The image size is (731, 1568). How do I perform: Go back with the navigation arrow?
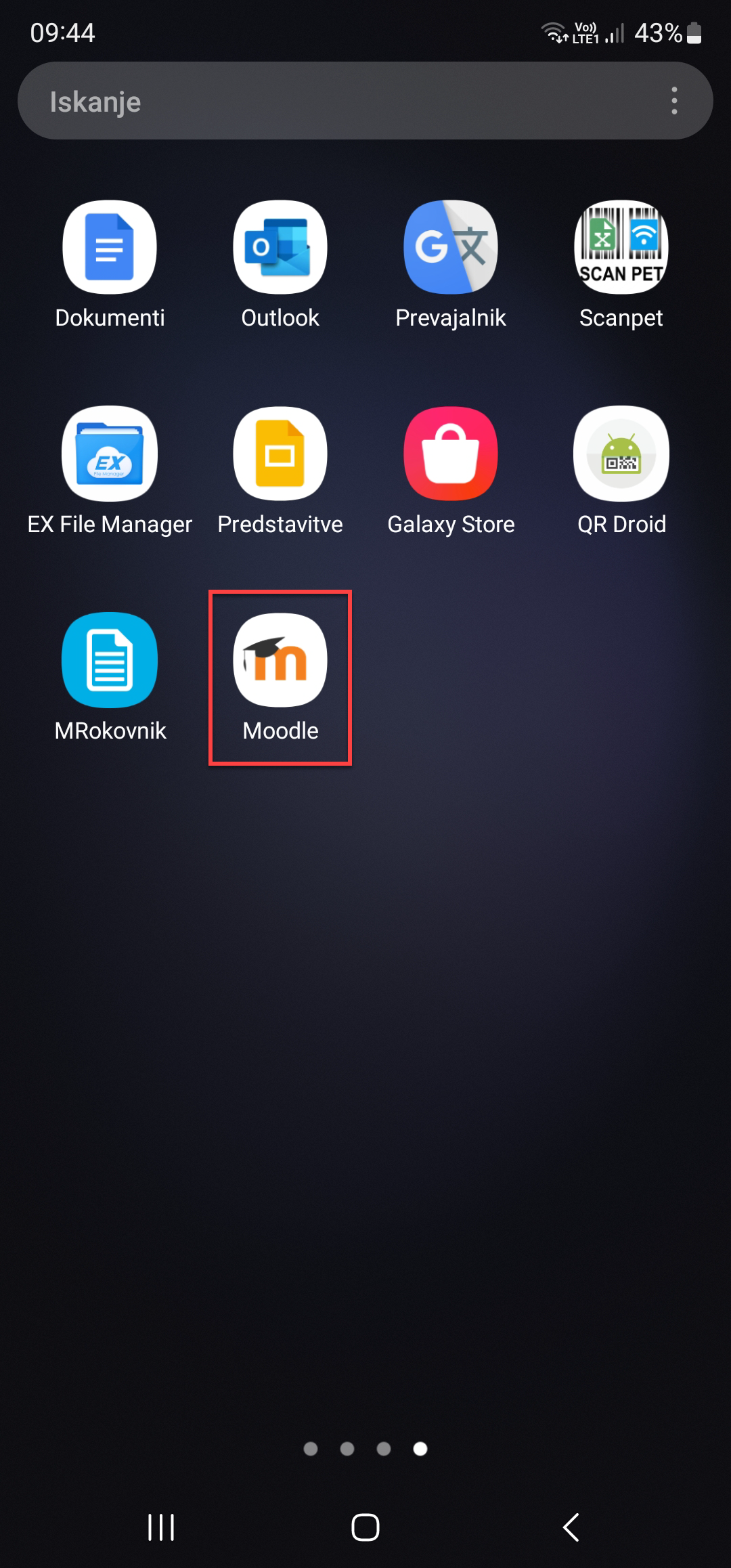pos(571,1527)
